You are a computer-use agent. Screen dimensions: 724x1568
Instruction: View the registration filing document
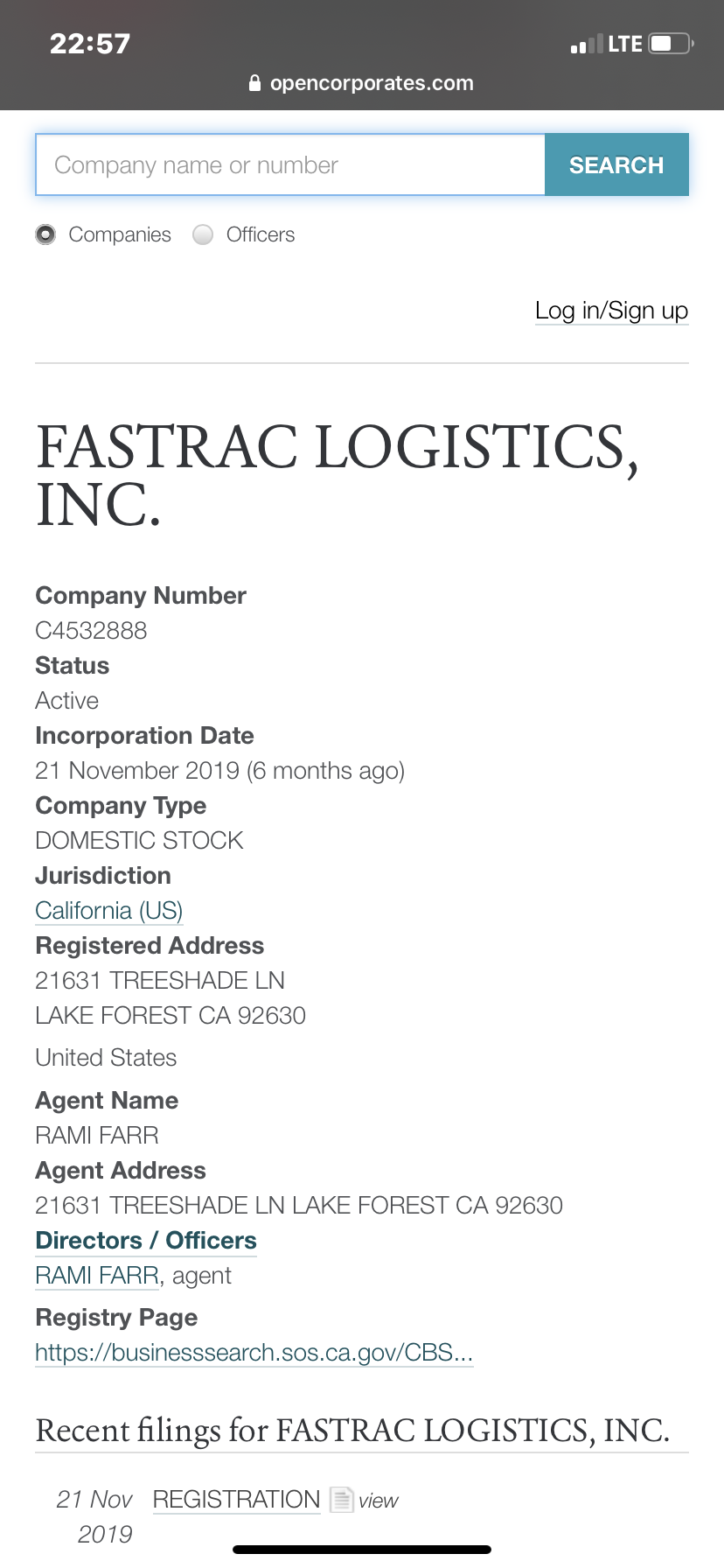(x=365, y=1501)
